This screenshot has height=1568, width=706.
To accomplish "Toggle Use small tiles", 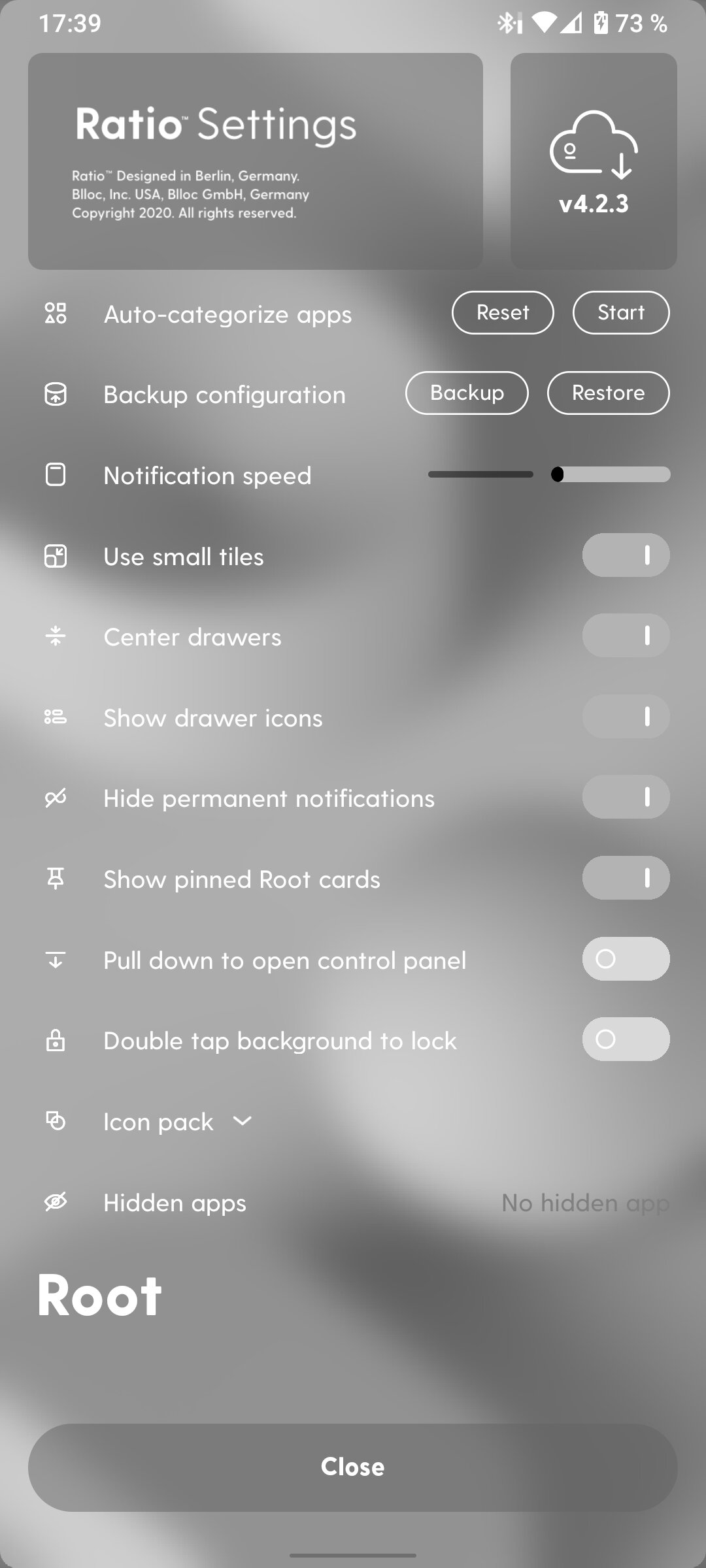I will 626,555.
